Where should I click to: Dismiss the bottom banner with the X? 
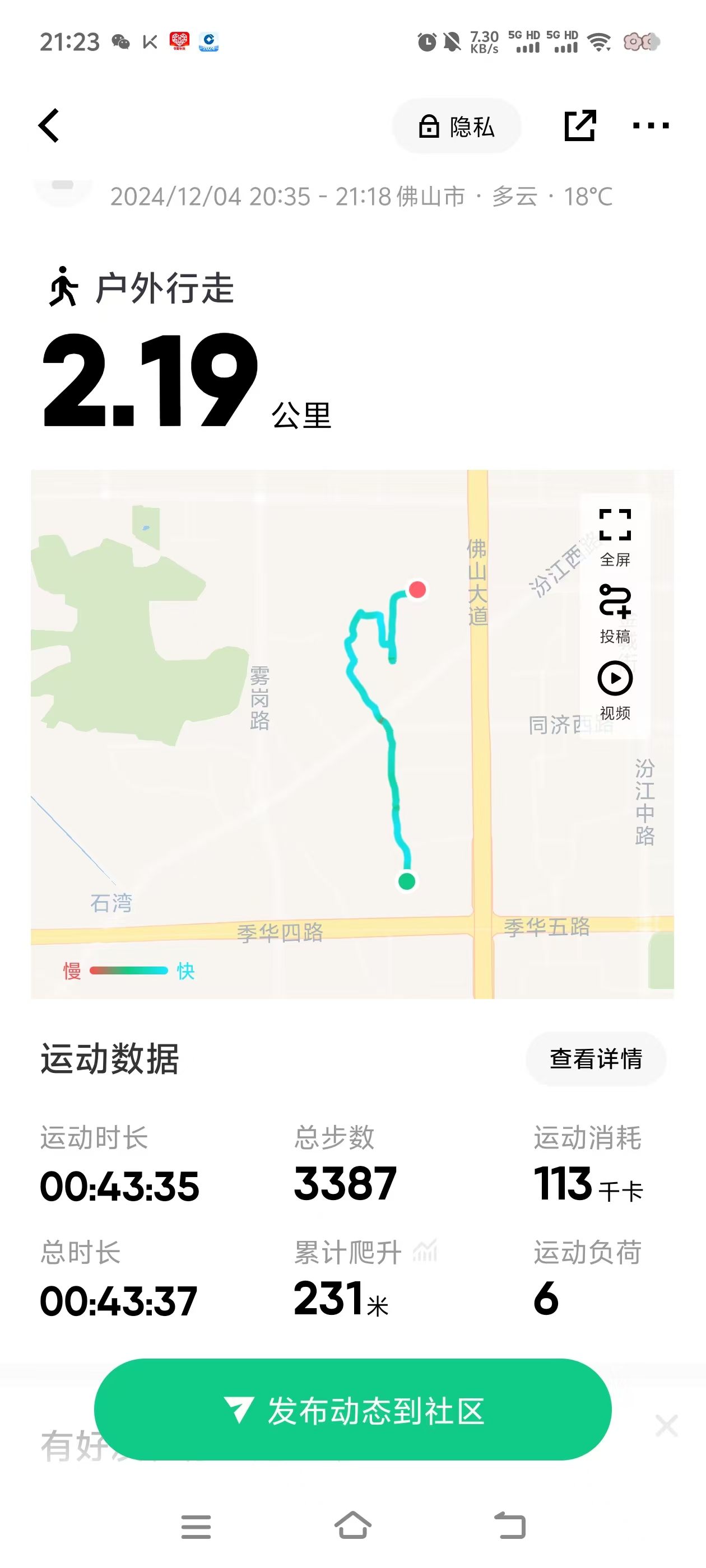coord(666,1426)
